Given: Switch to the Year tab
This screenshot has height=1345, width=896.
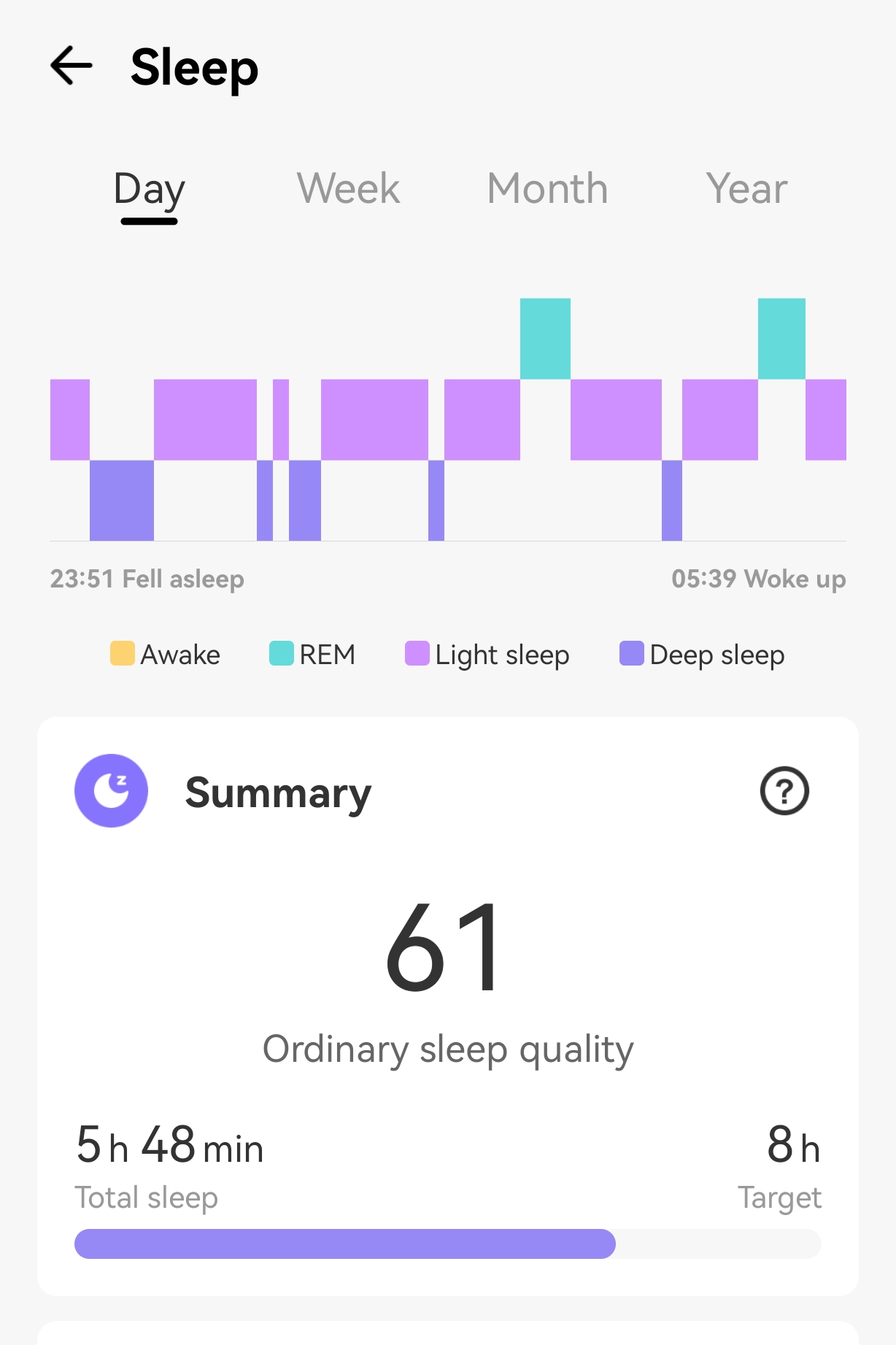Looking at the screenshot, I should pos(746,189).
